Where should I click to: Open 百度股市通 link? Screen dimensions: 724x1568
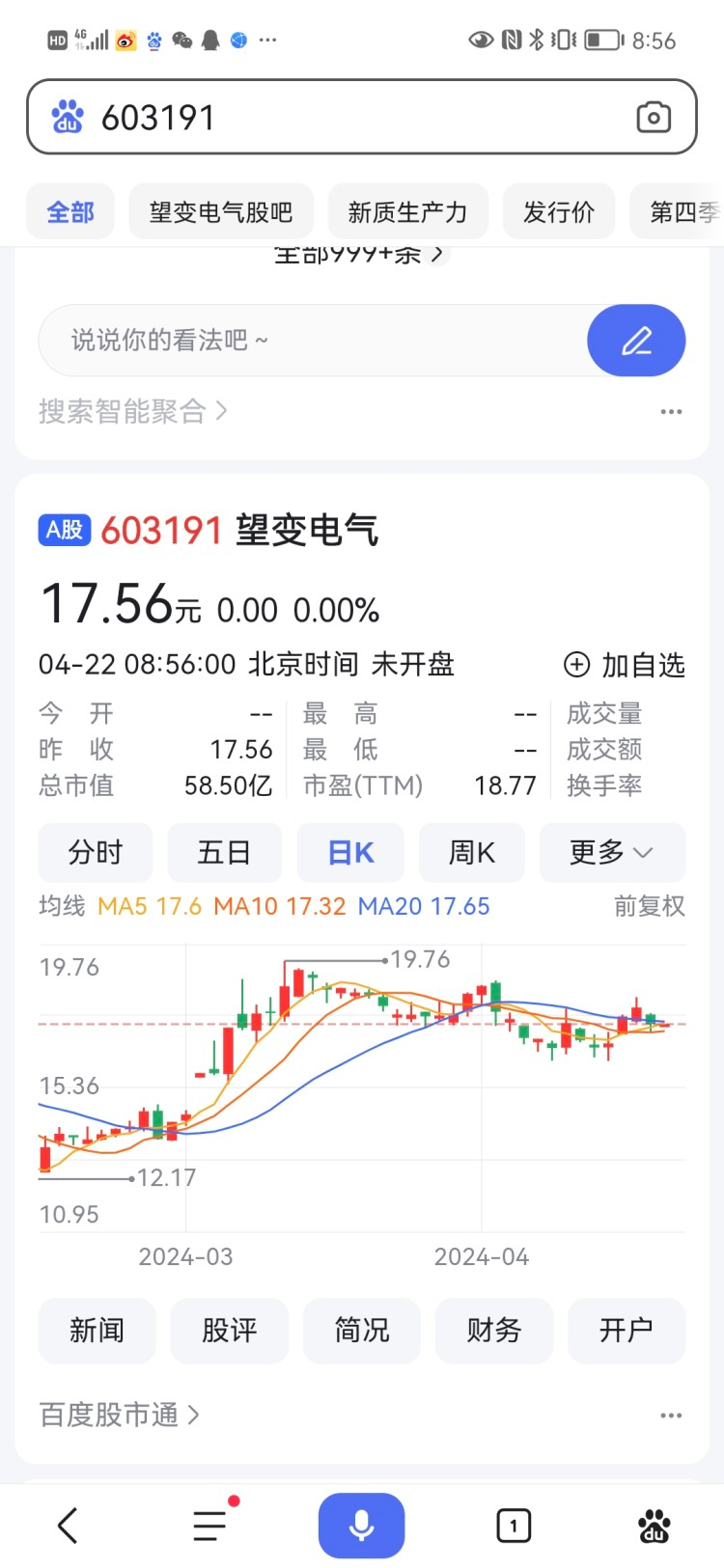point(119,1415)
